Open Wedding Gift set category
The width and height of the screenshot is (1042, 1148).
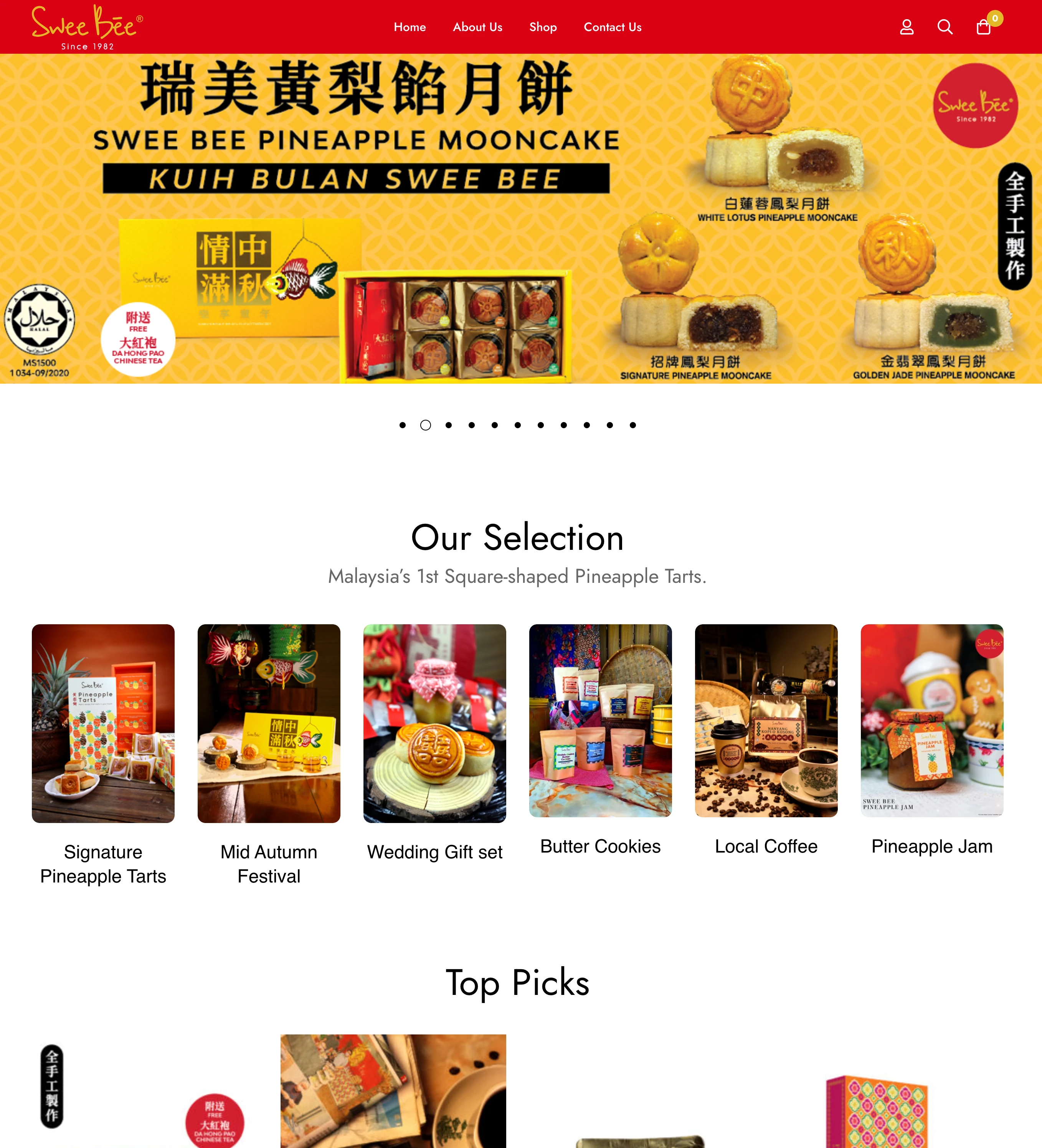click(435, 723)
